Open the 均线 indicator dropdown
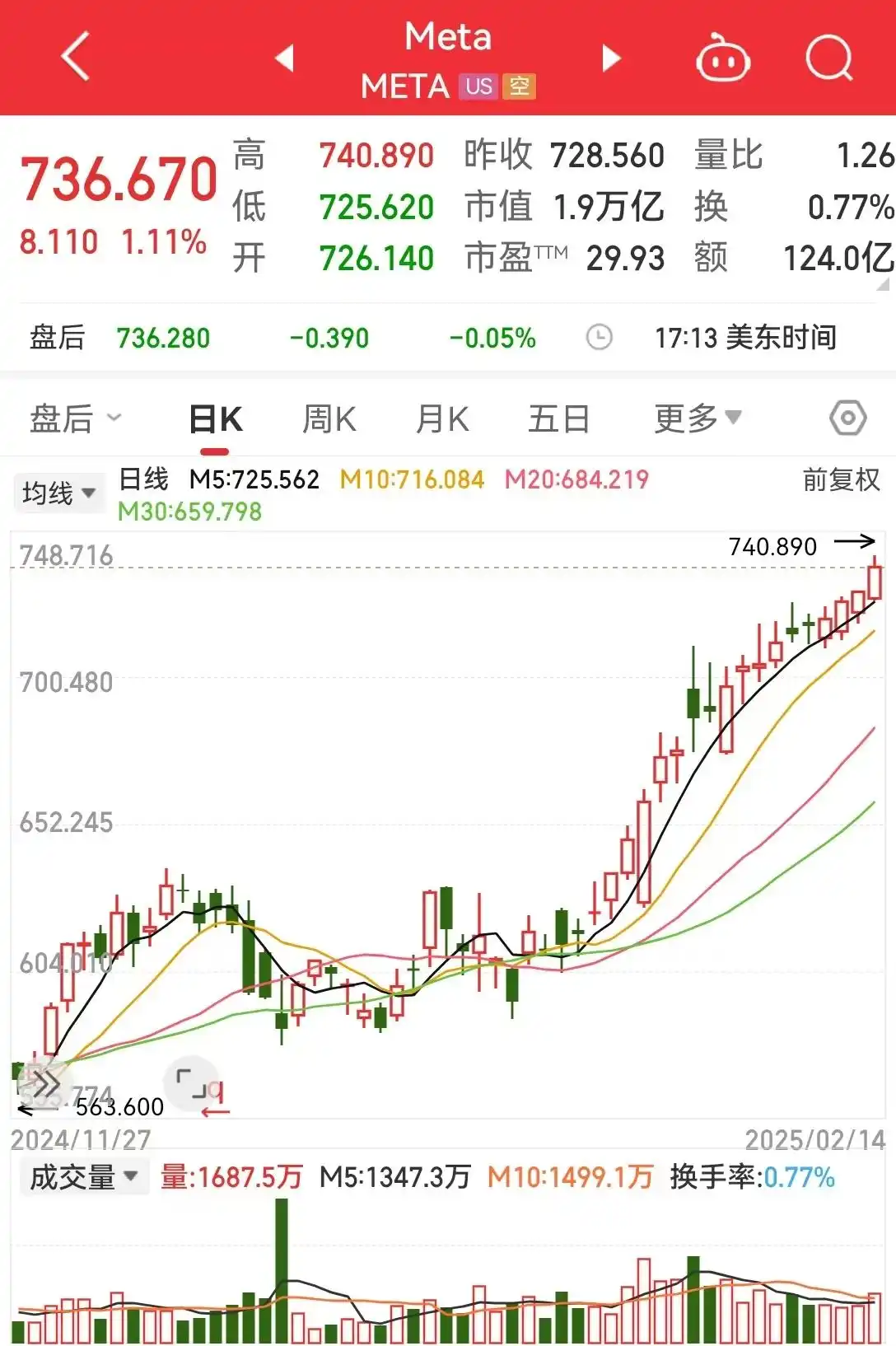 click(59, 491)
